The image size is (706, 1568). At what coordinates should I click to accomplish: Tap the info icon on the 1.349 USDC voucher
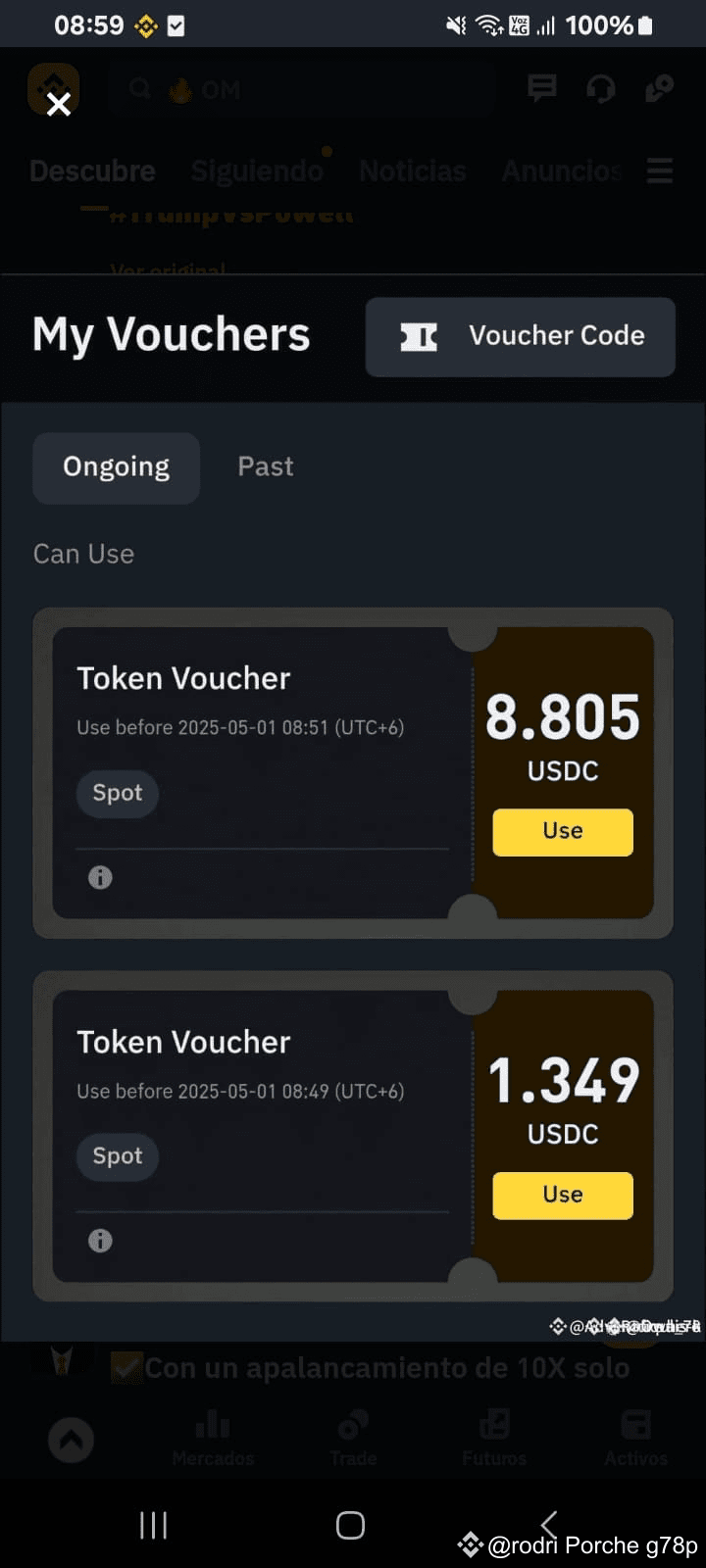tap(99, 1241)
